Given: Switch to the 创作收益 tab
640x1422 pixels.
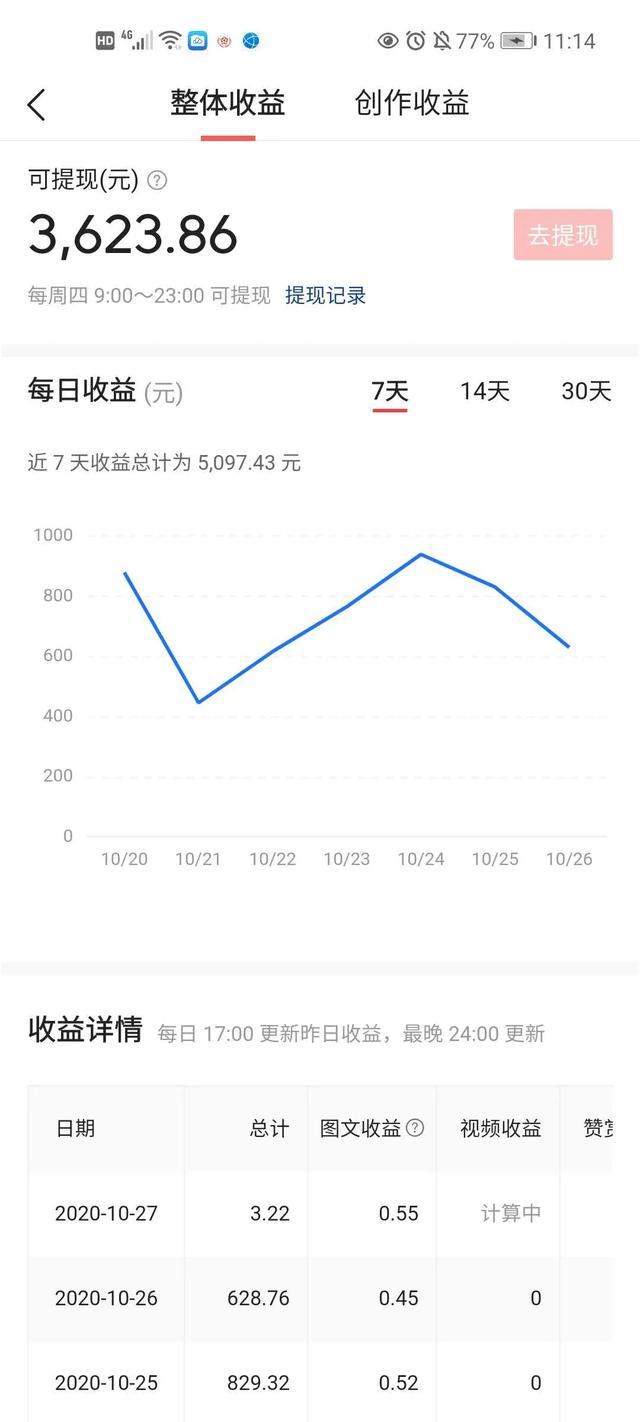Looking at the screenshot, I should [x=411, y=103].
